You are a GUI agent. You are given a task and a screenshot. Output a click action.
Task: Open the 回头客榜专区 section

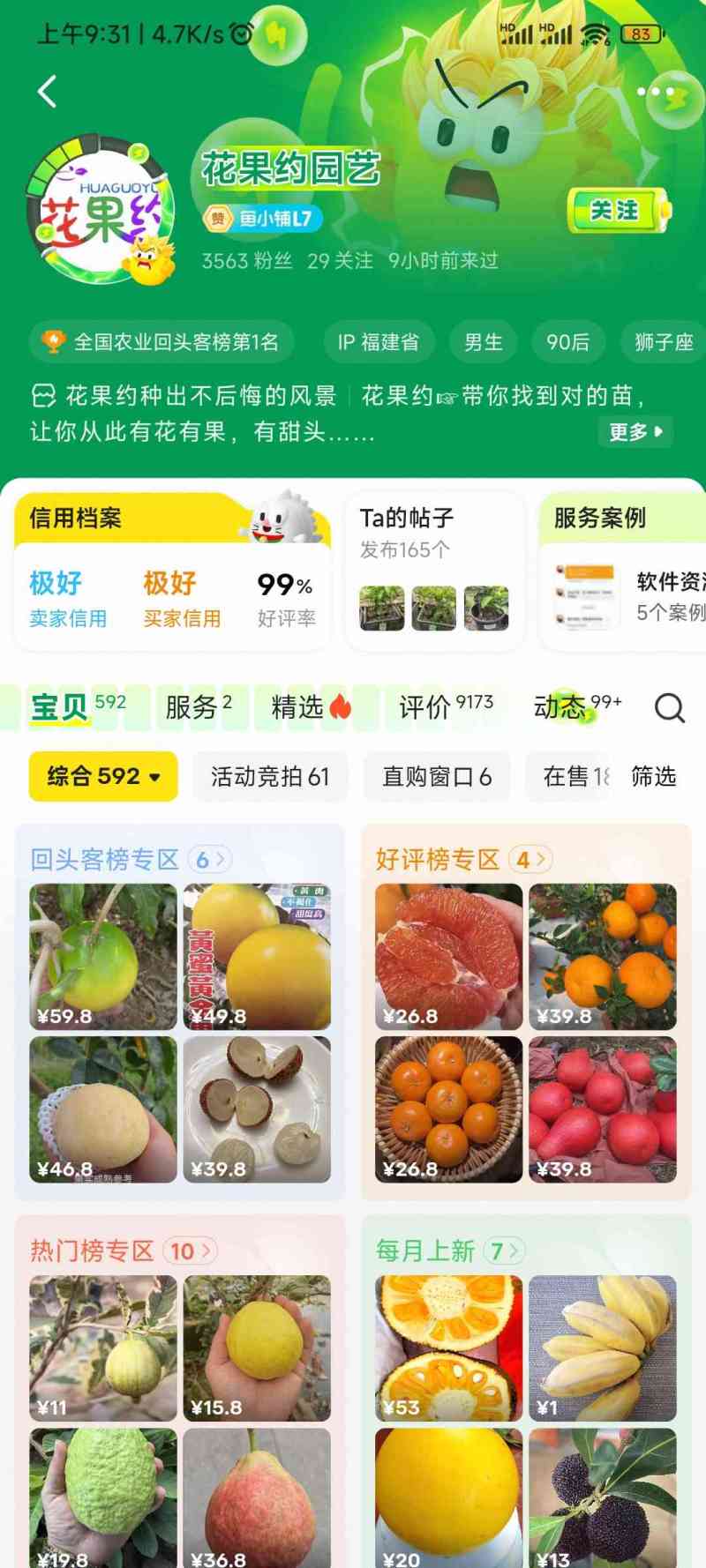(131, 859)
